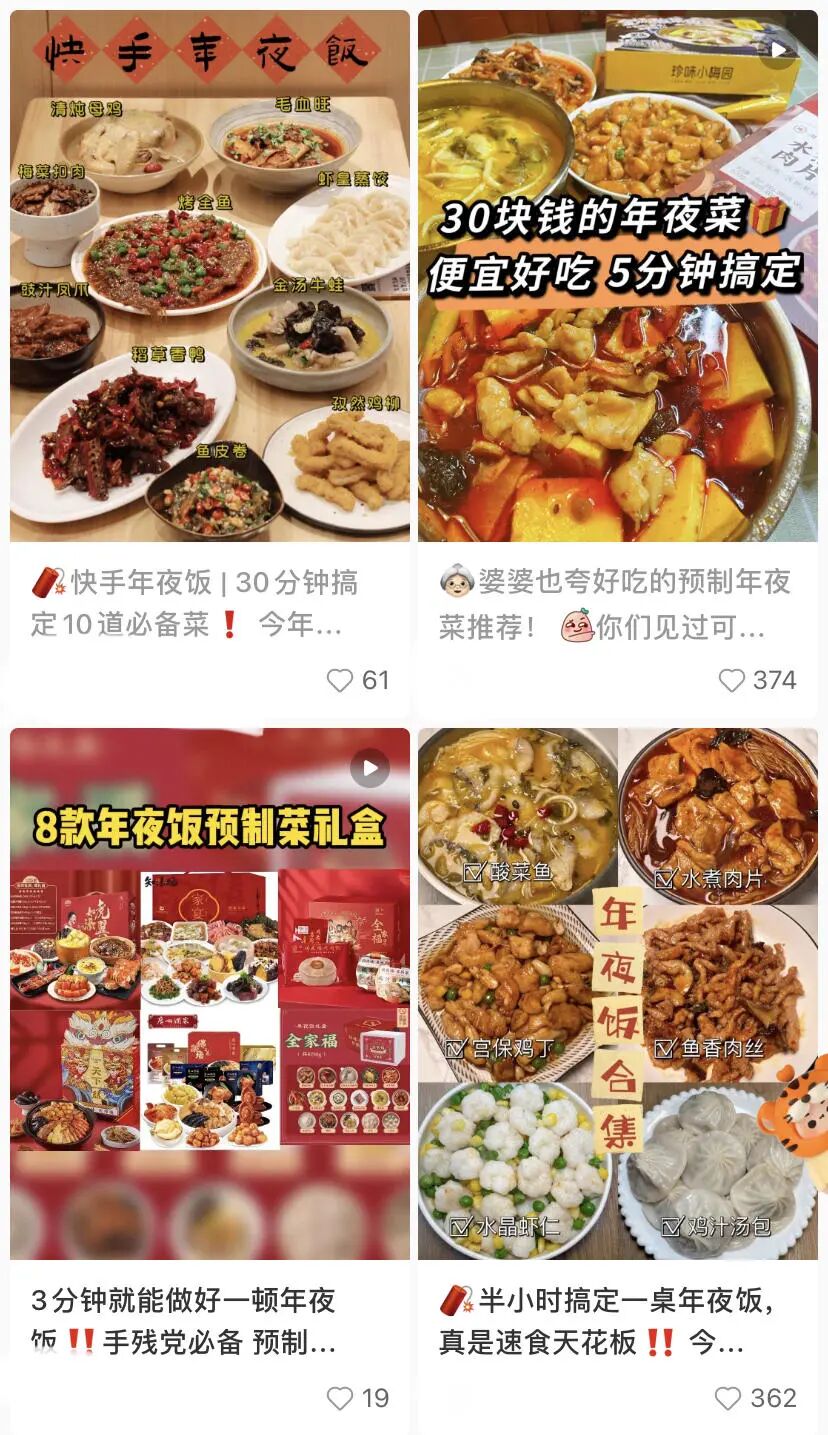Open the 30块钱的年夜菜 video post

pyautogui.click(x=618, y=276)
